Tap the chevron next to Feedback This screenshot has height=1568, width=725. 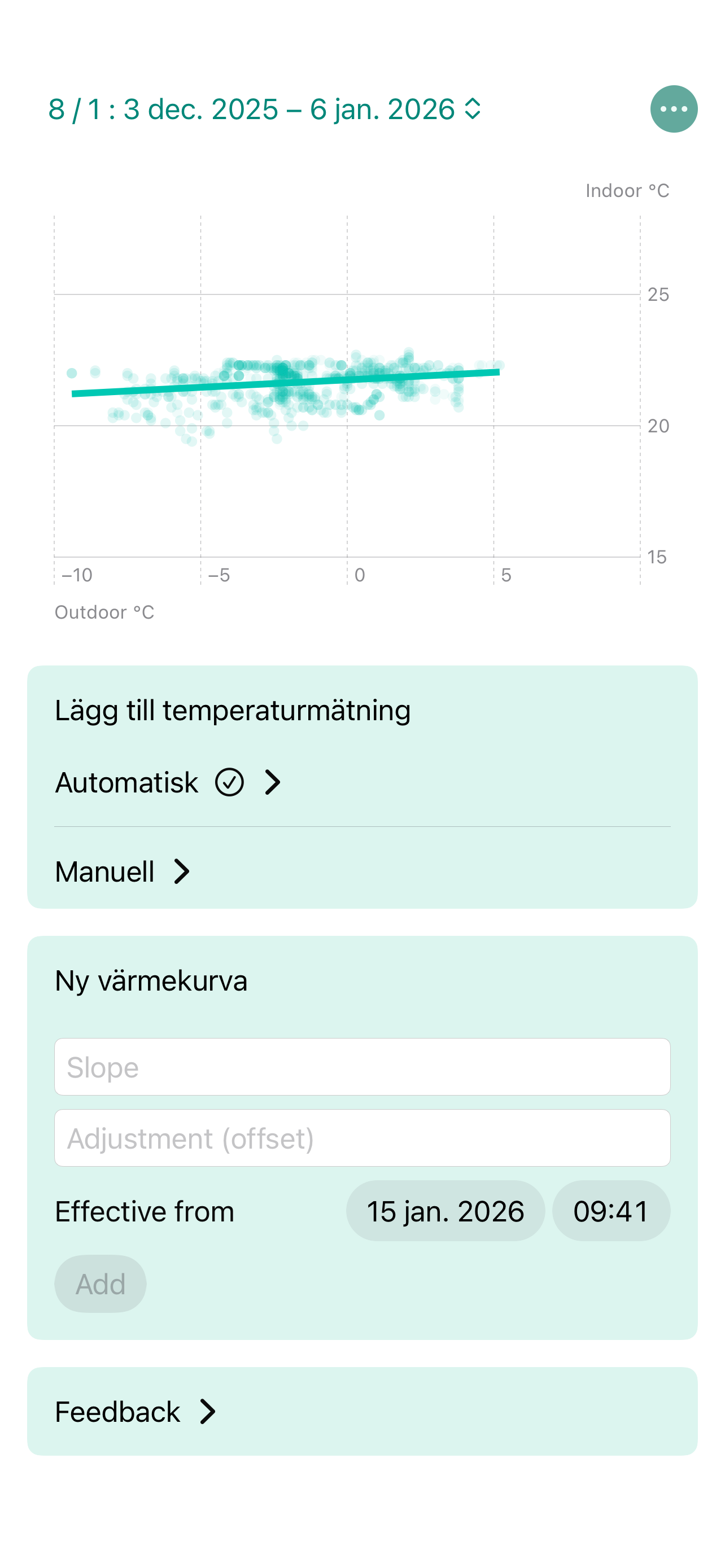coord(209,1412)
